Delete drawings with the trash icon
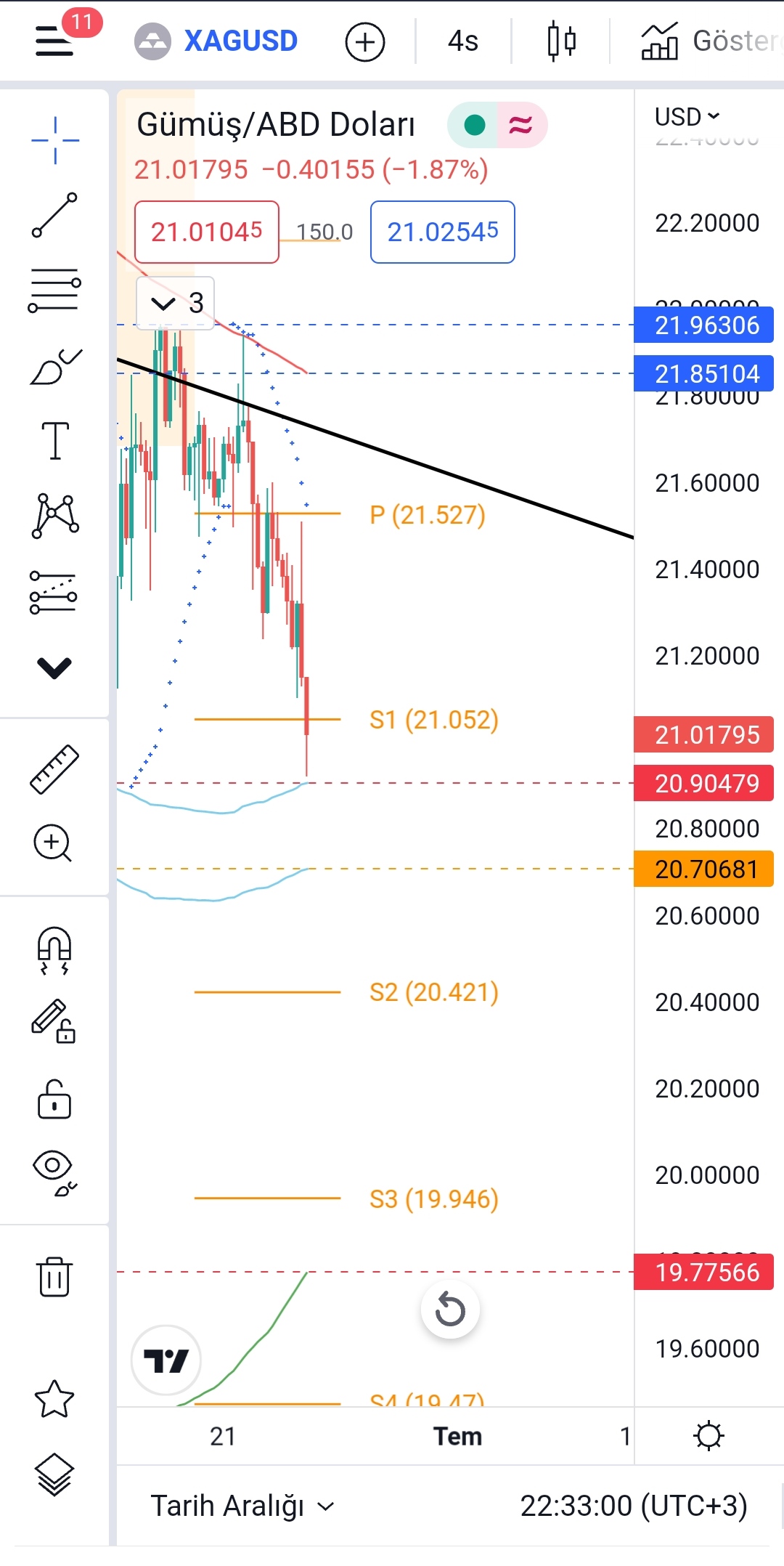This screenshot has height=1566, width=784. click(54, 1276)
